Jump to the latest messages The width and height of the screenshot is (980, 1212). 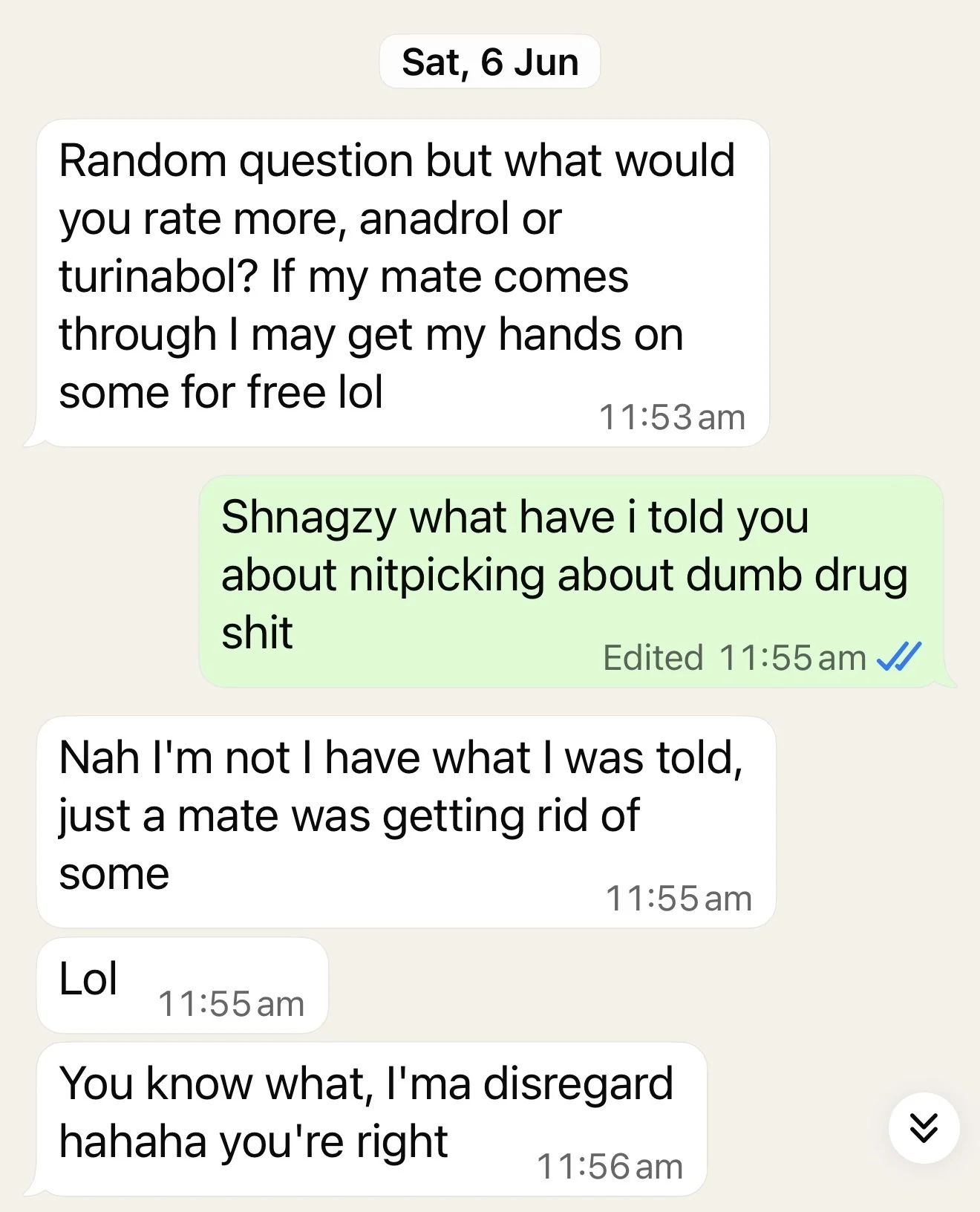(924, 1127)
